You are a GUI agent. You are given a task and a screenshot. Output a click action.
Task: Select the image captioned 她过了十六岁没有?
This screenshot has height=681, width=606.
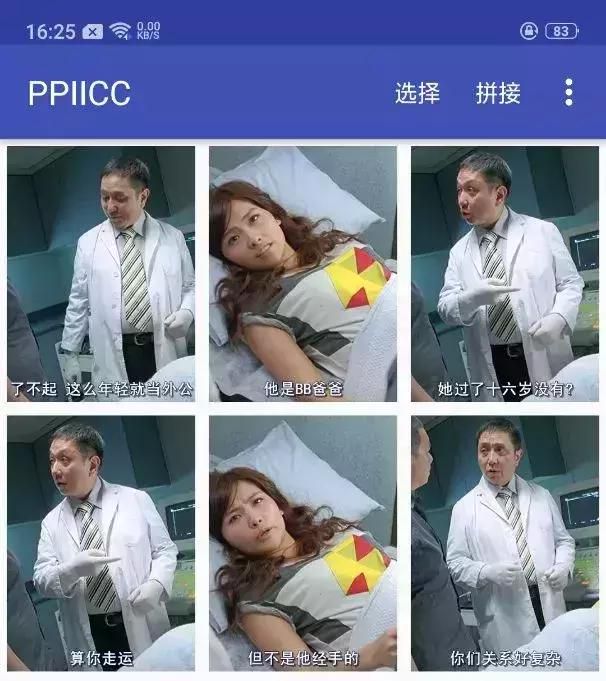[504, 273]
